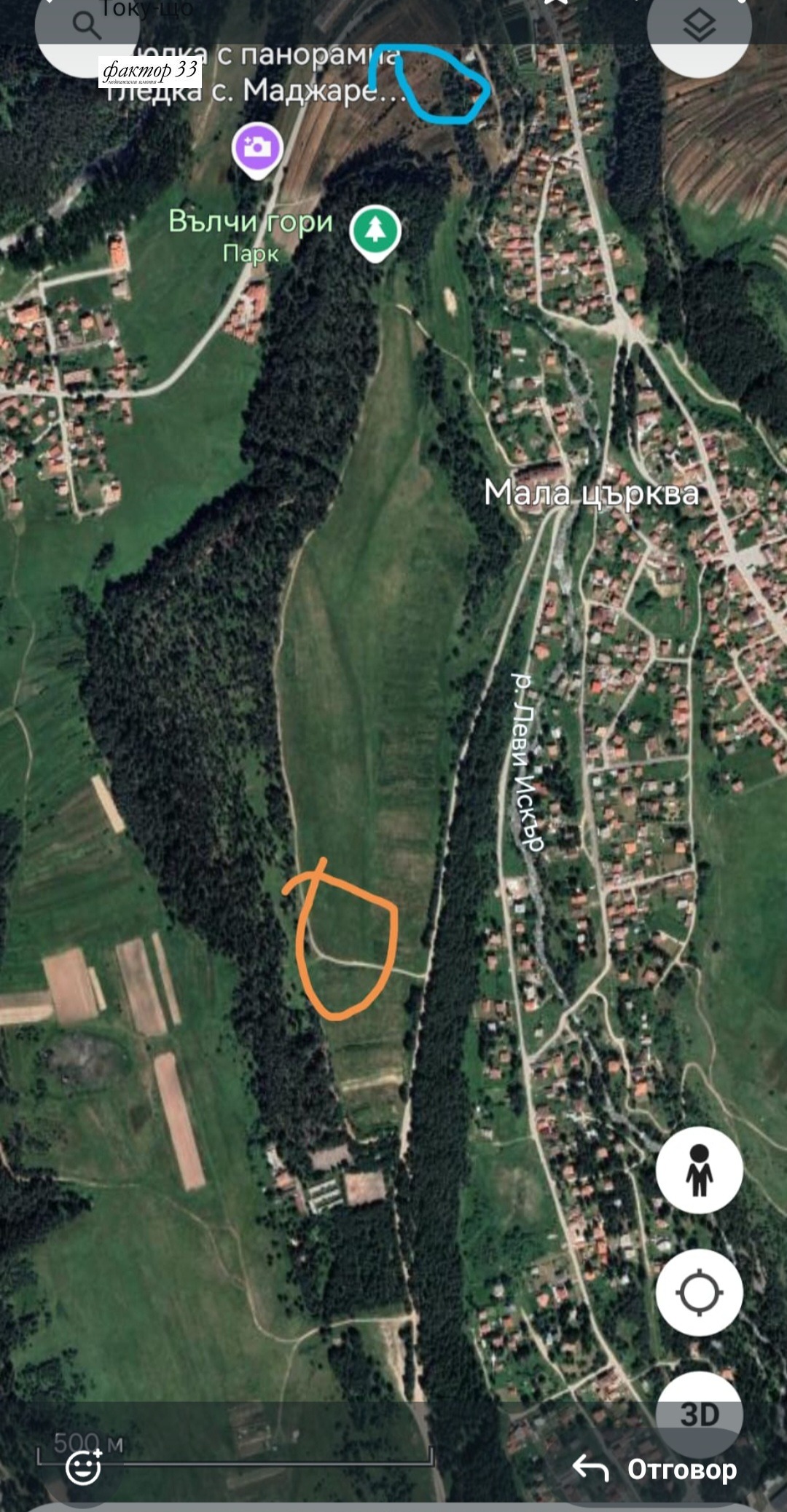787x1512 pixels.
Task: Open the map layers selector
Action: [699, 28]
